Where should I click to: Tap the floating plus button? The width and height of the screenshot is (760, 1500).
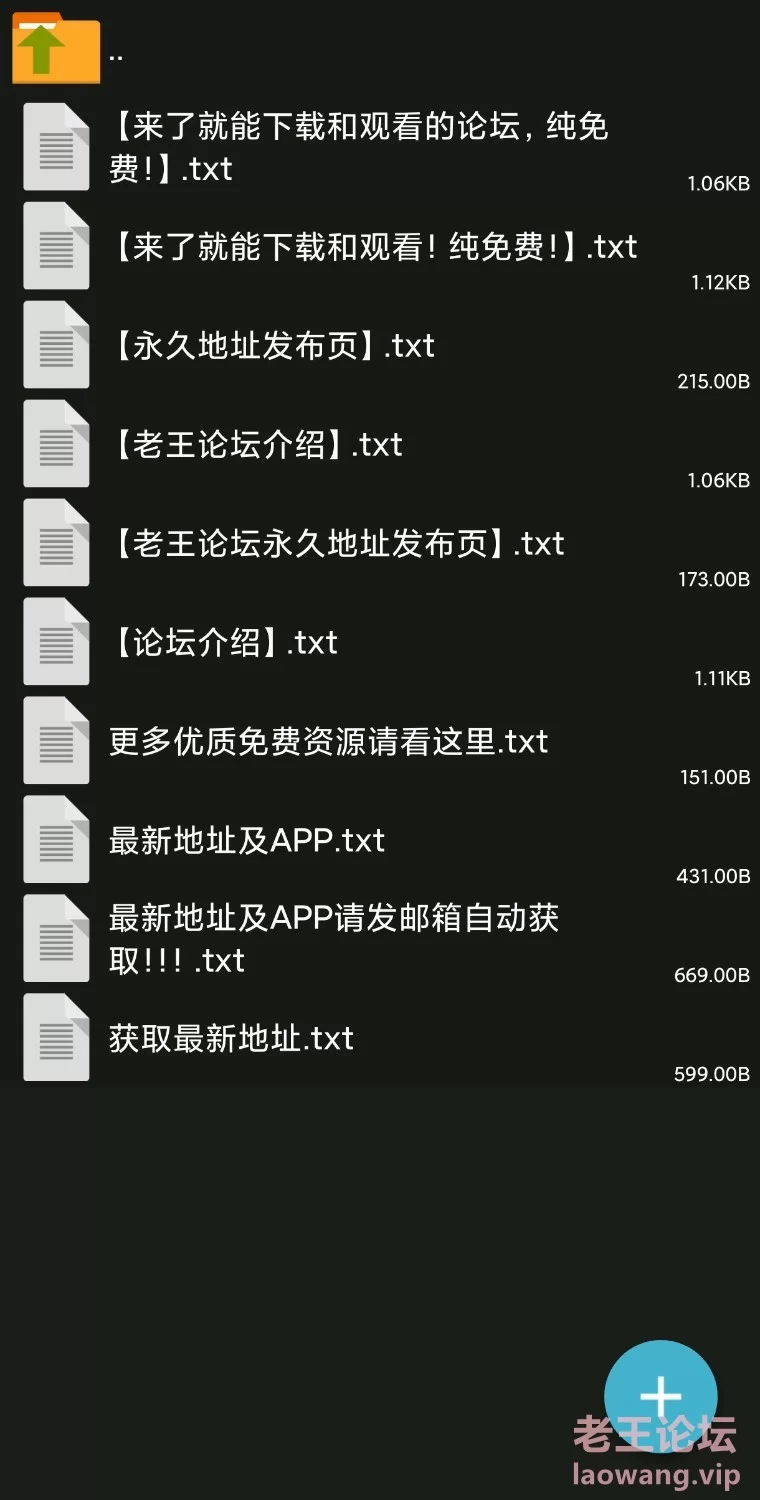pyautogui.click(x=660, y=1396)
